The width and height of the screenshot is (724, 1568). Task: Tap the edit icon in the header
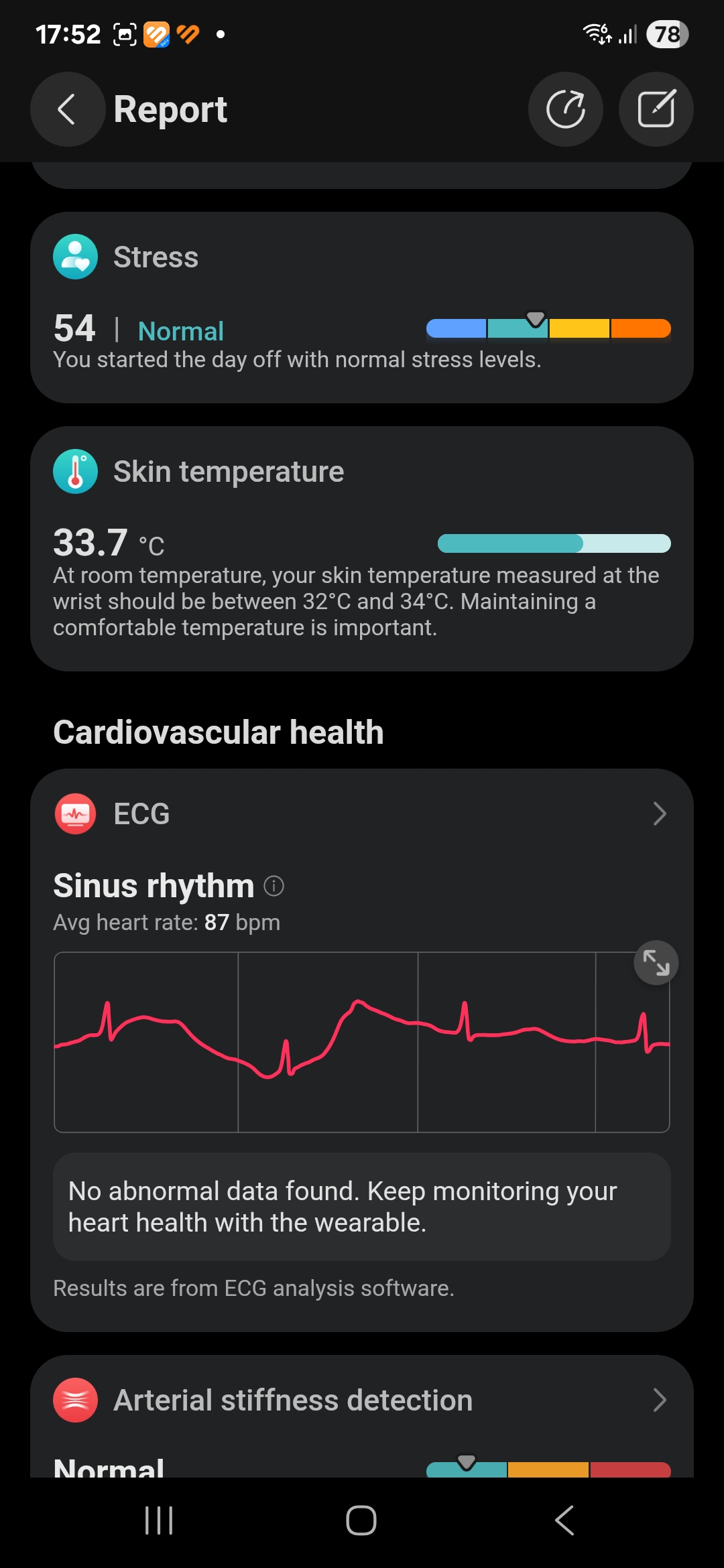point(656,109)
